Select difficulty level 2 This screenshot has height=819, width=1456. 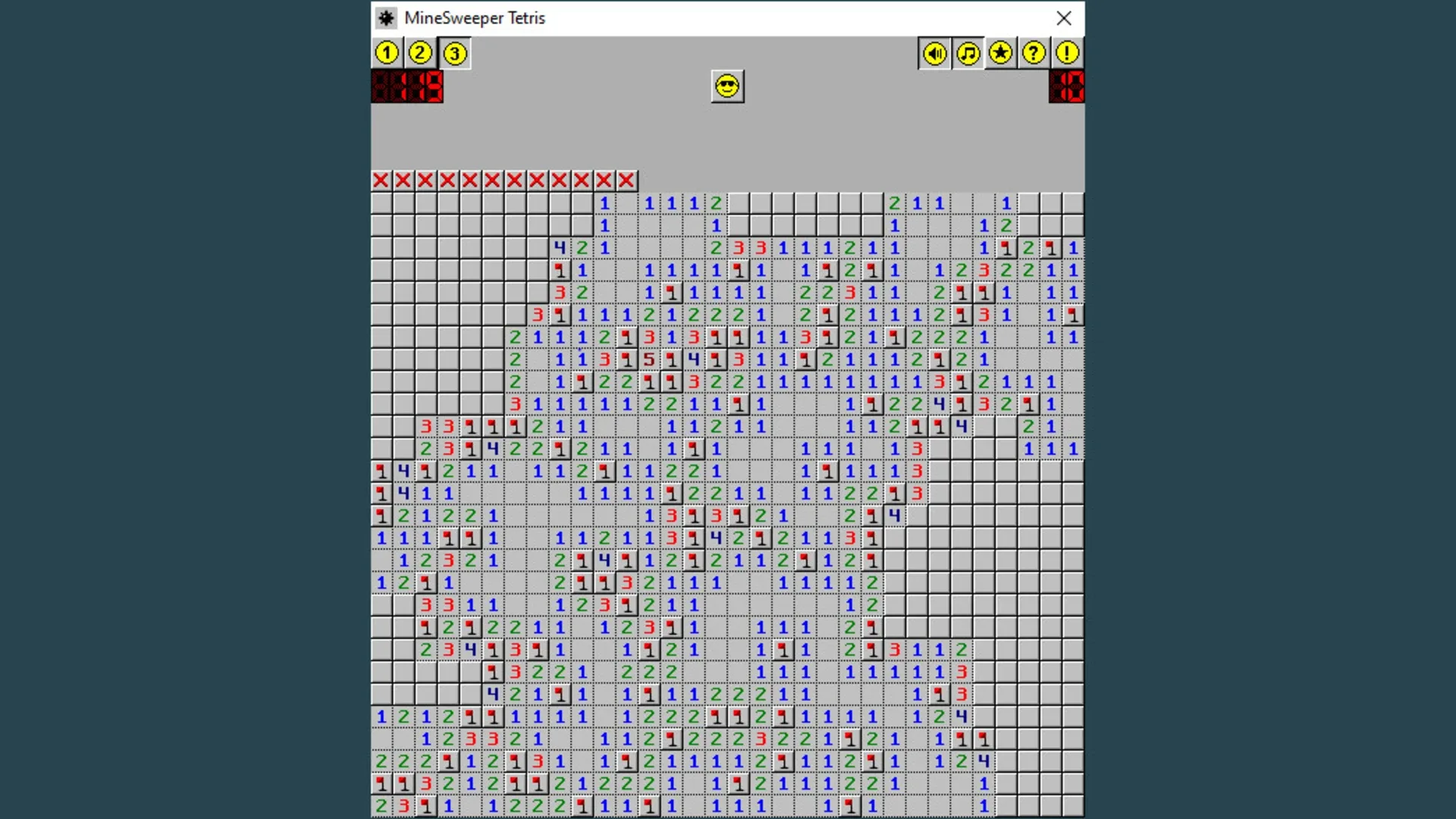pos(420,53)
